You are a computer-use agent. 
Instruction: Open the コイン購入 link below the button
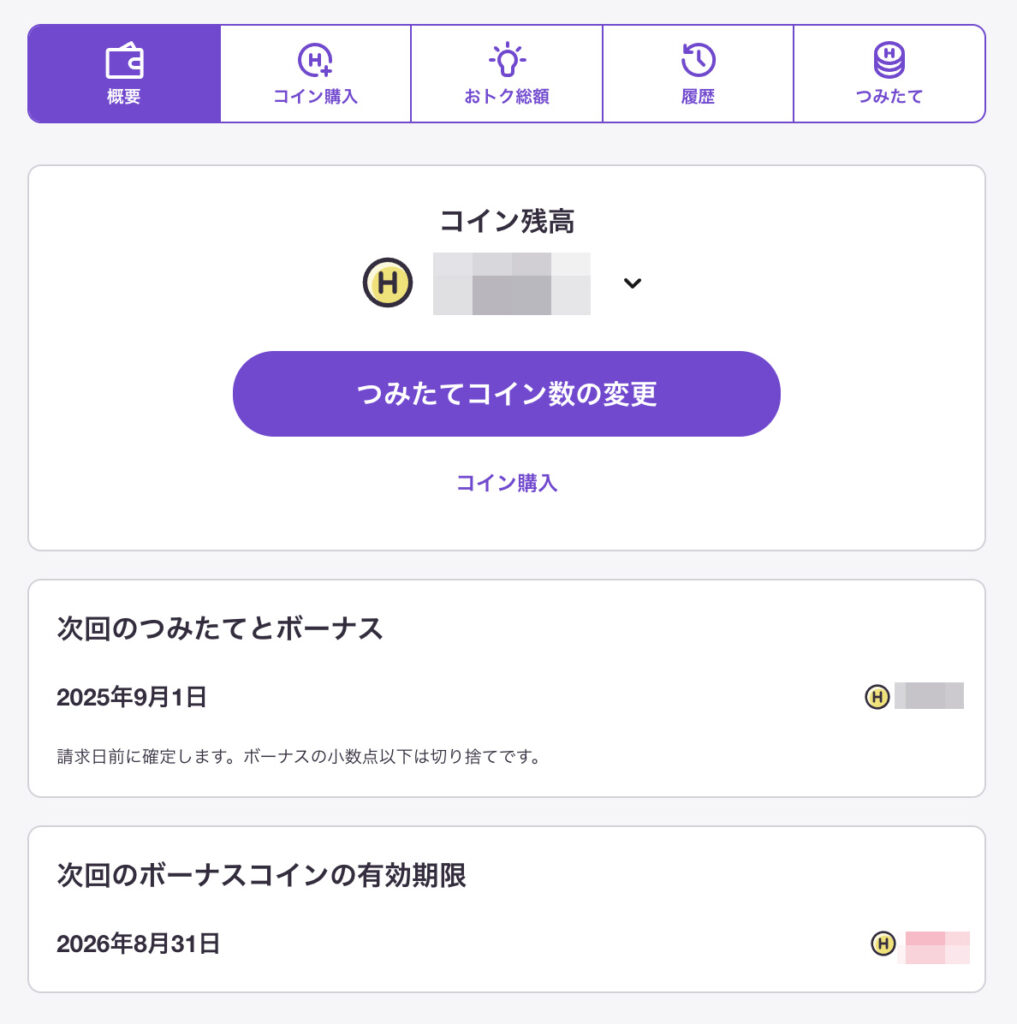507,483
